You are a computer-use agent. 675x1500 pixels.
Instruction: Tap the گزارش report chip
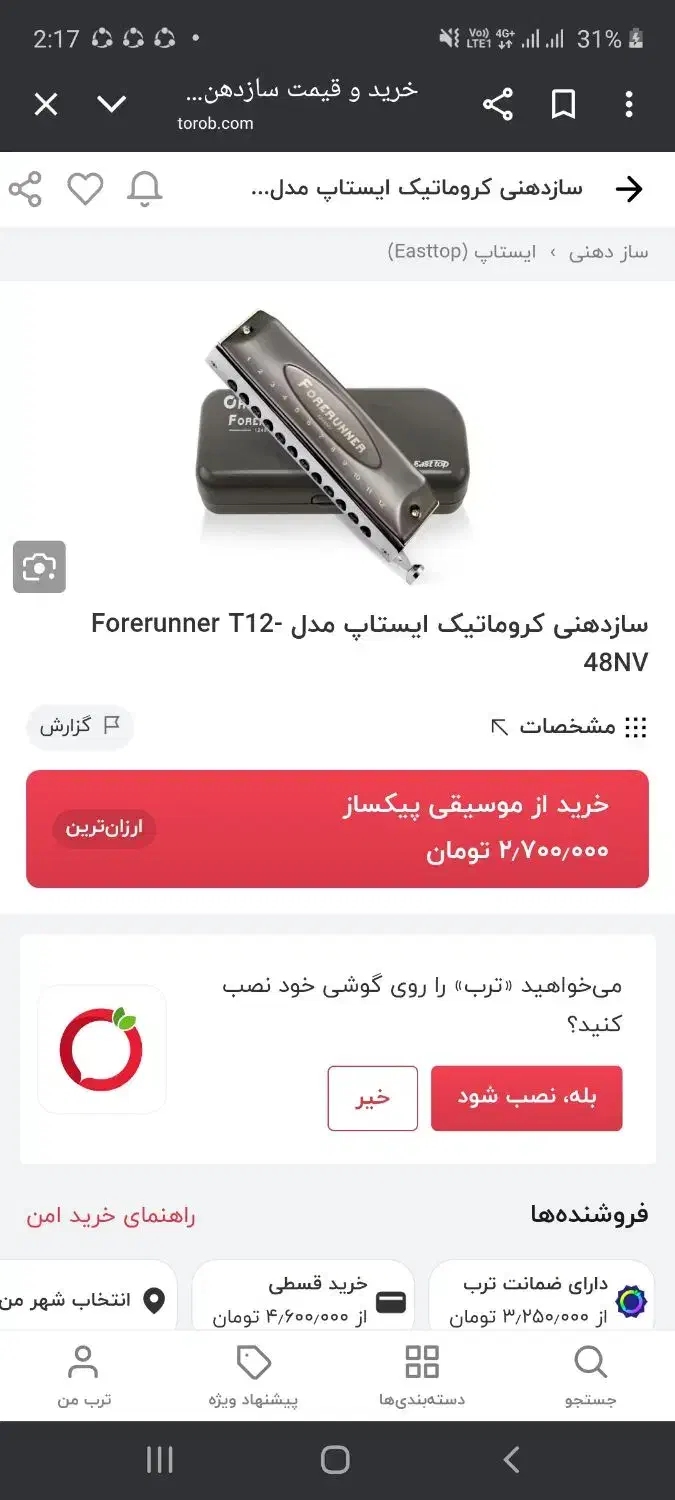click(x=80, y=727)
